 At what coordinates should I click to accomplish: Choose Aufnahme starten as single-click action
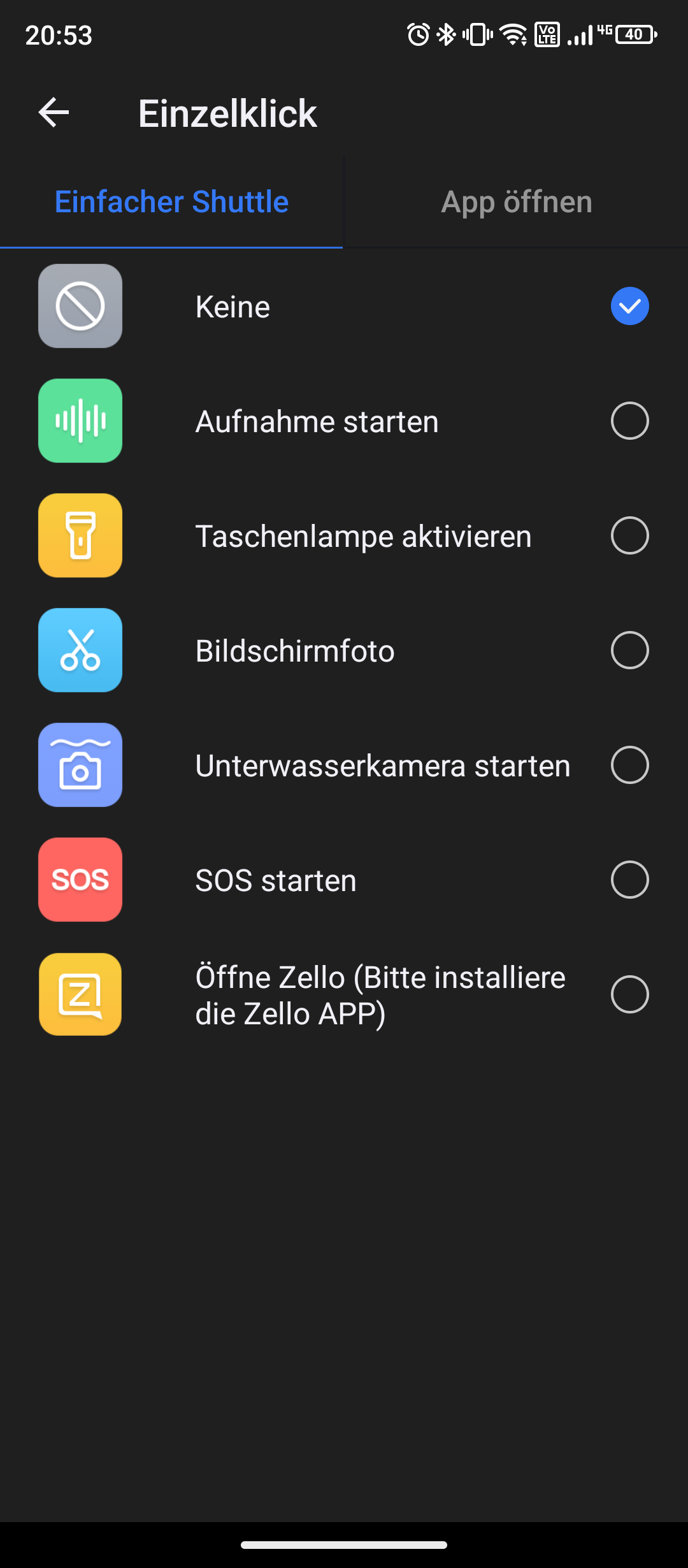click(629, 421)
